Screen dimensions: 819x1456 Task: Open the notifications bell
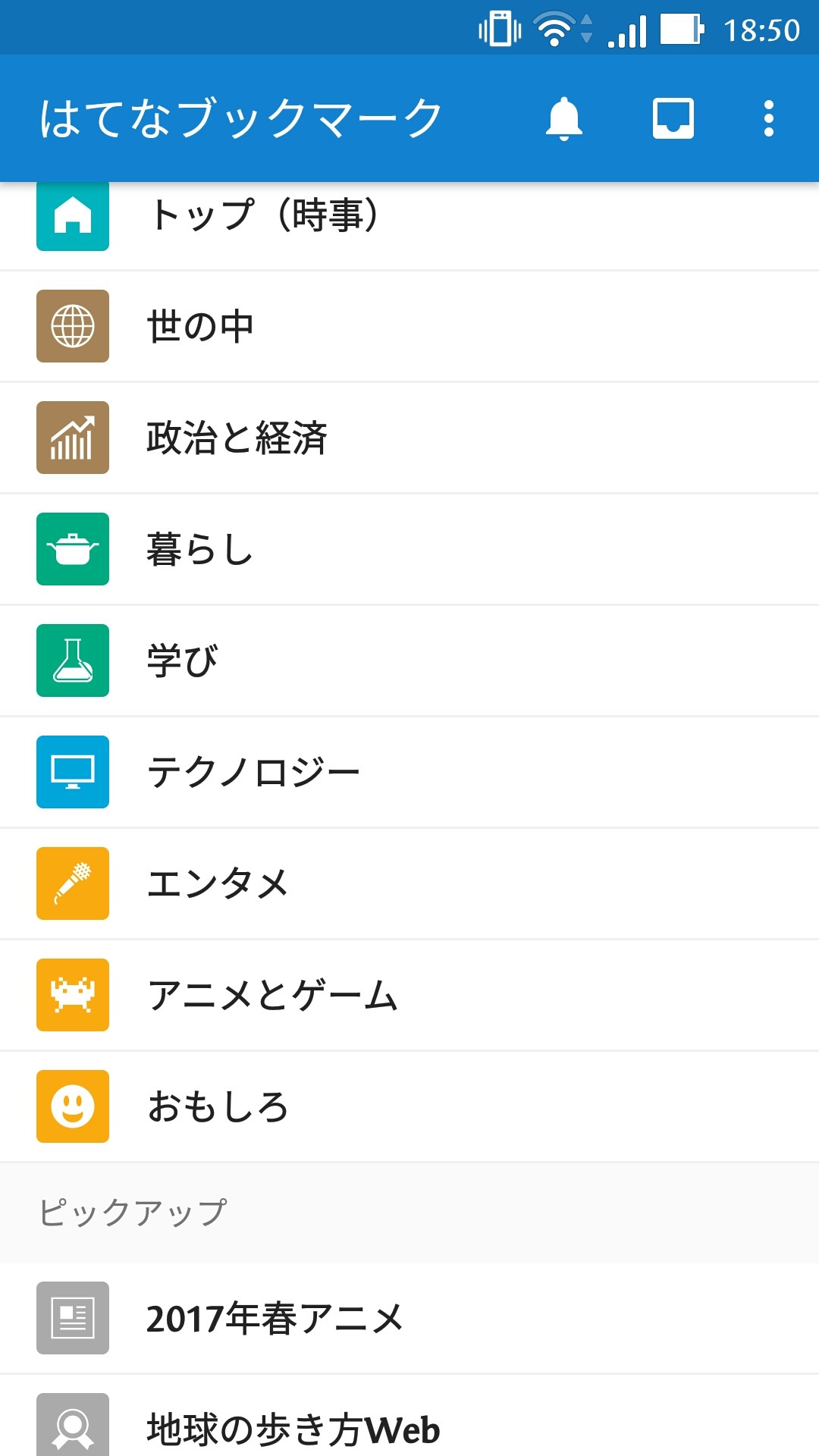tap(563, 119)
